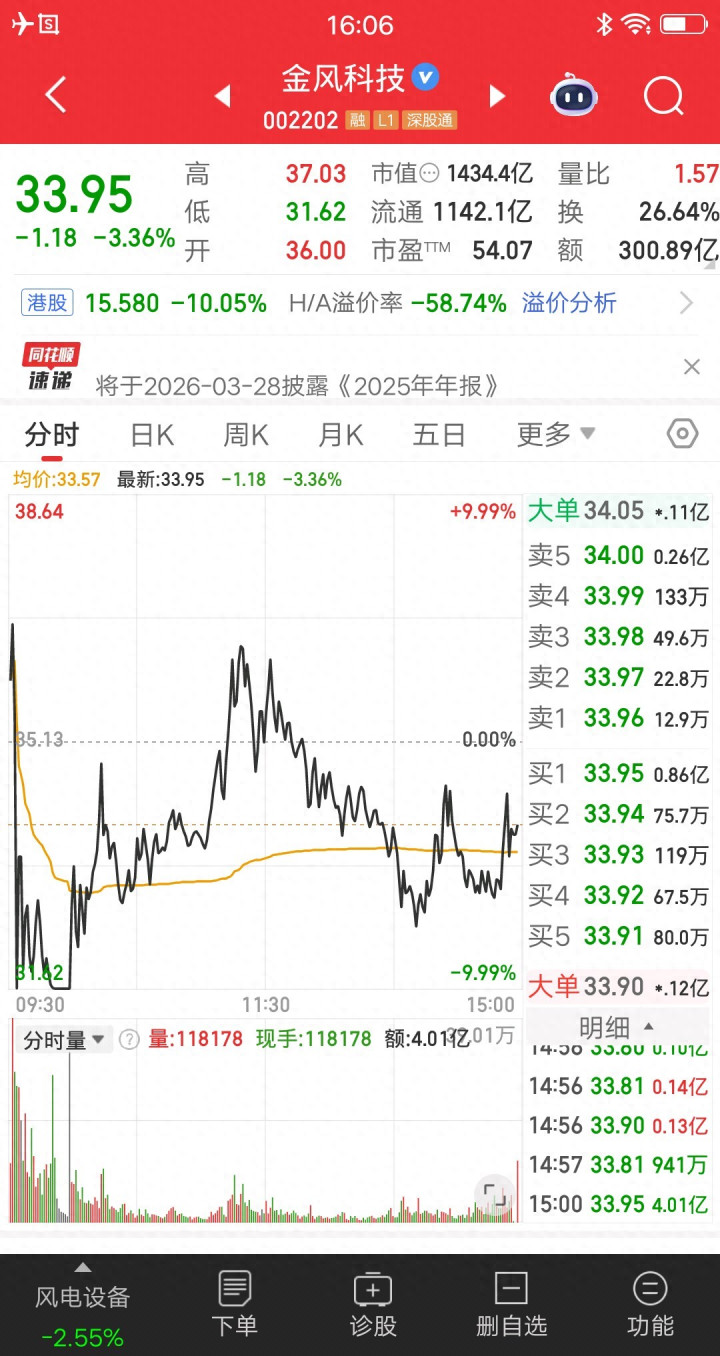This screenshot has height=1356, width=720.
Task: Dismiss the 同花顺速递 news banner
Action: click(692, 367)
